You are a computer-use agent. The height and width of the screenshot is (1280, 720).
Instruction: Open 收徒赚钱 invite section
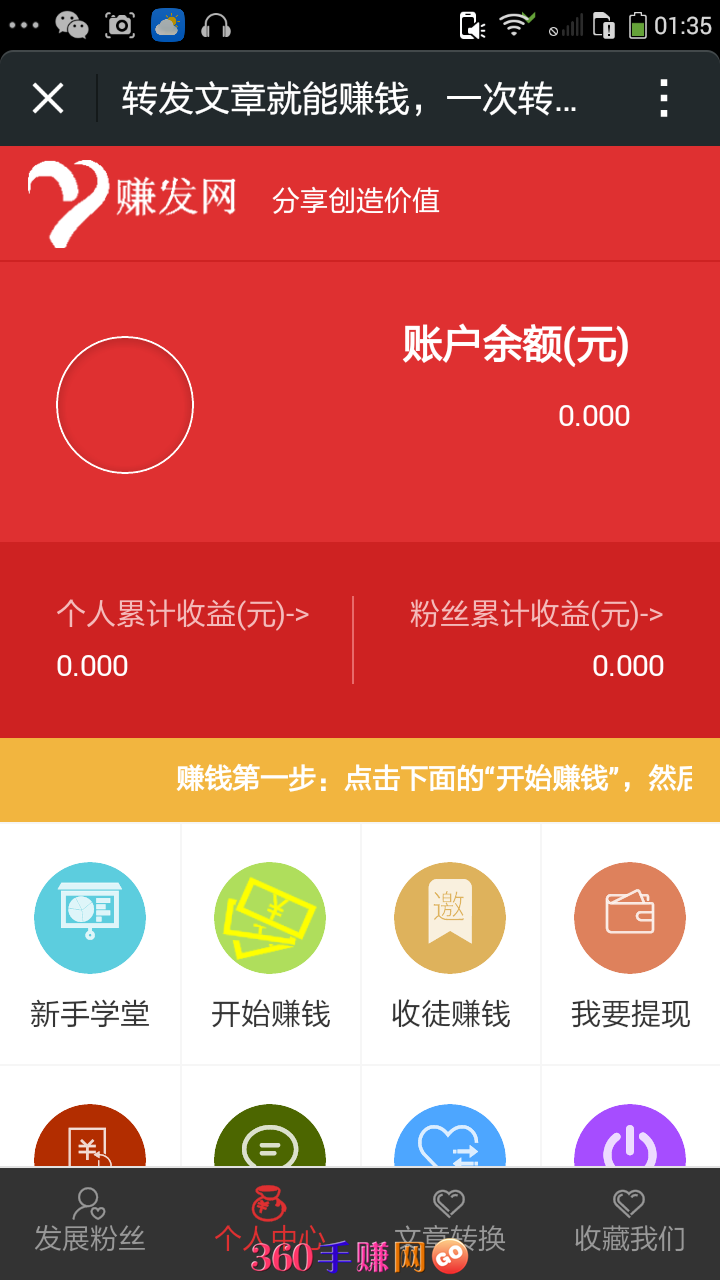(450, 944)
